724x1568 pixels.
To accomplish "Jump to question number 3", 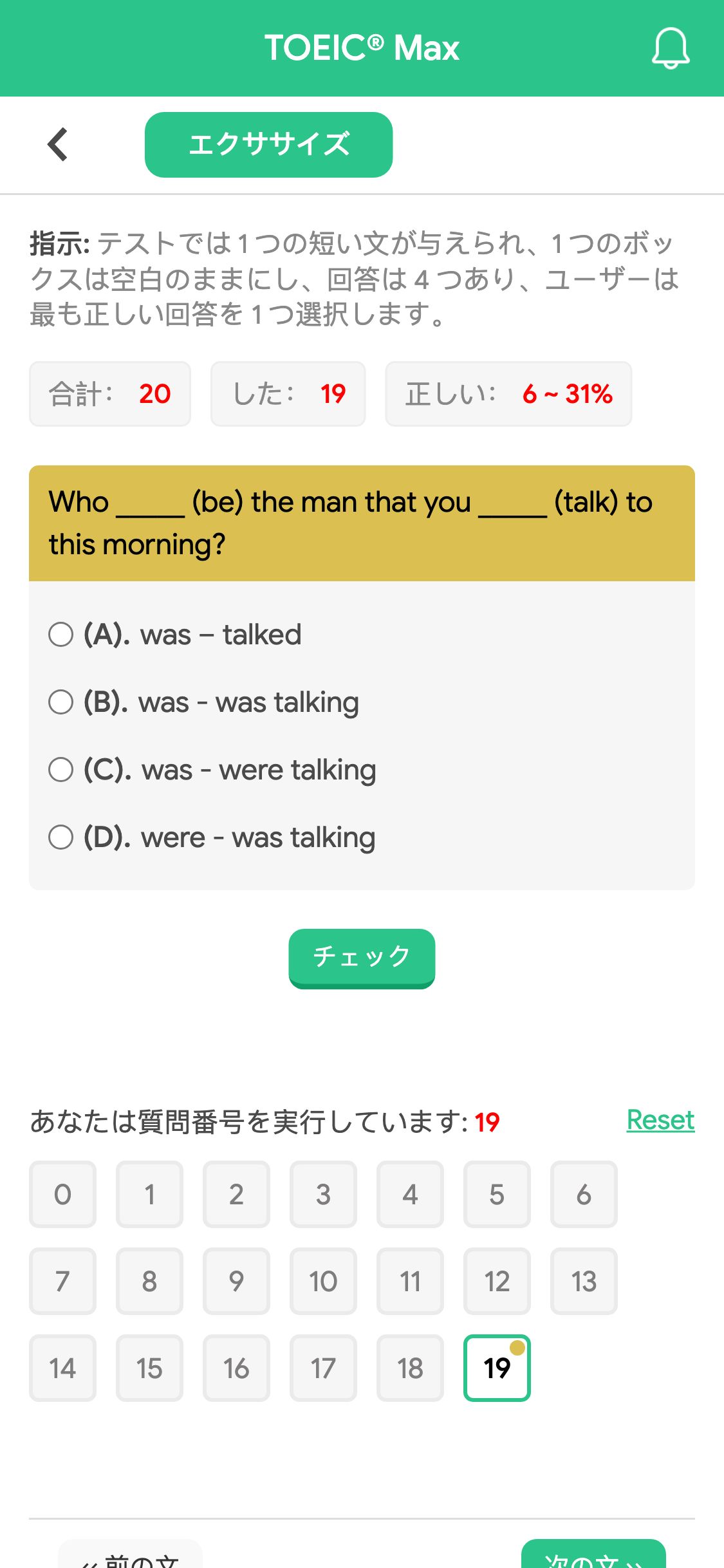I will (x=323, y=1194).
